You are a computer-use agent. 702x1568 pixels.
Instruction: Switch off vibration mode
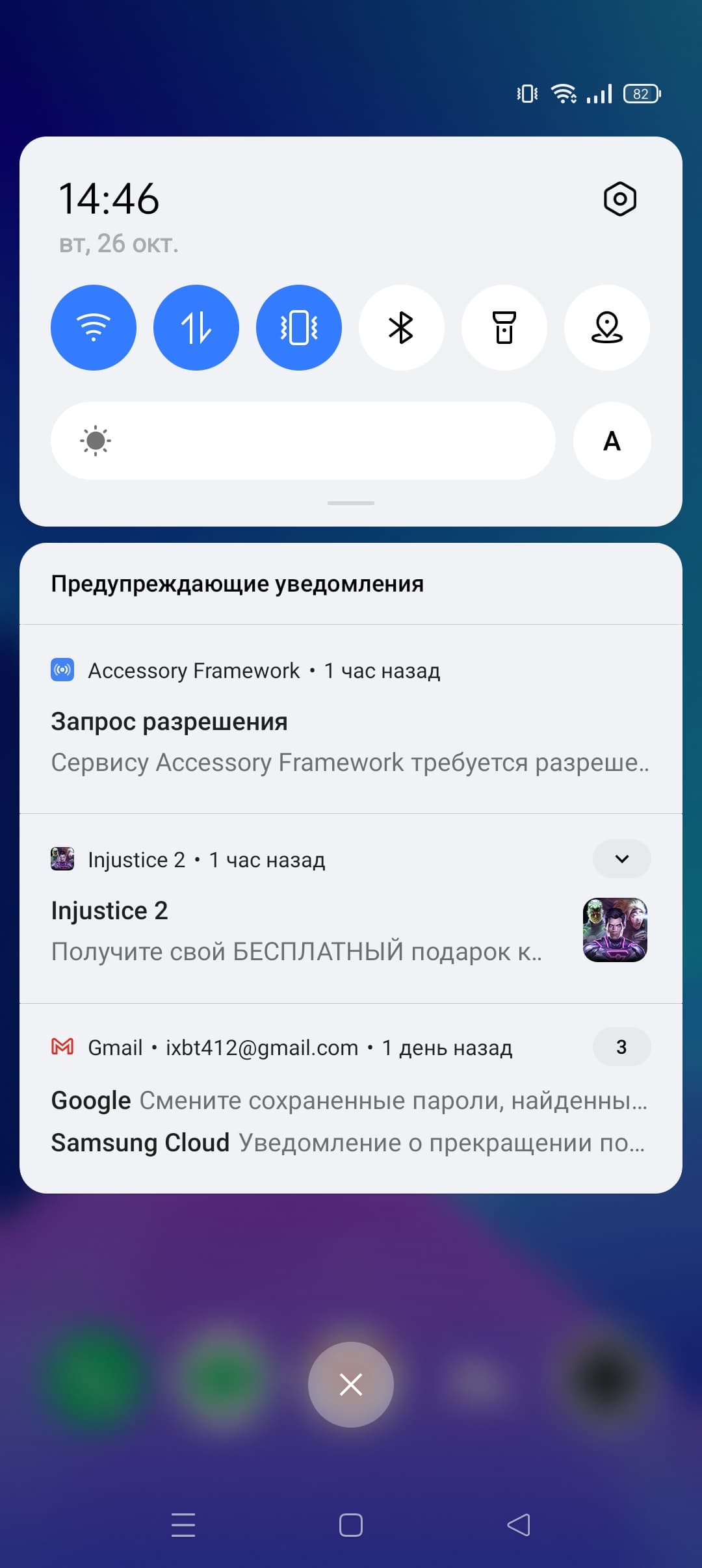pos(299,328)
